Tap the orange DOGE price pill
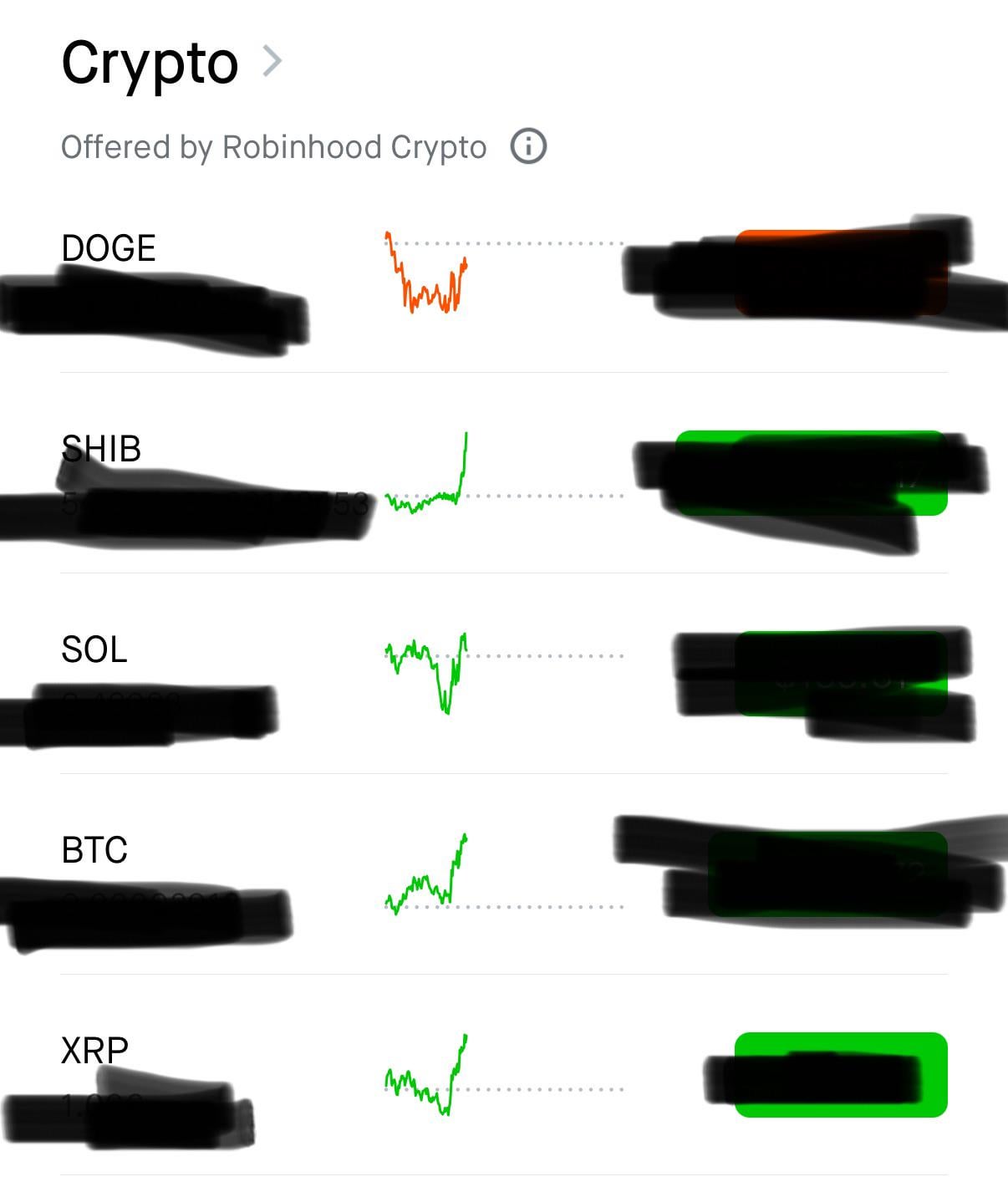 [x=840, y=273]
